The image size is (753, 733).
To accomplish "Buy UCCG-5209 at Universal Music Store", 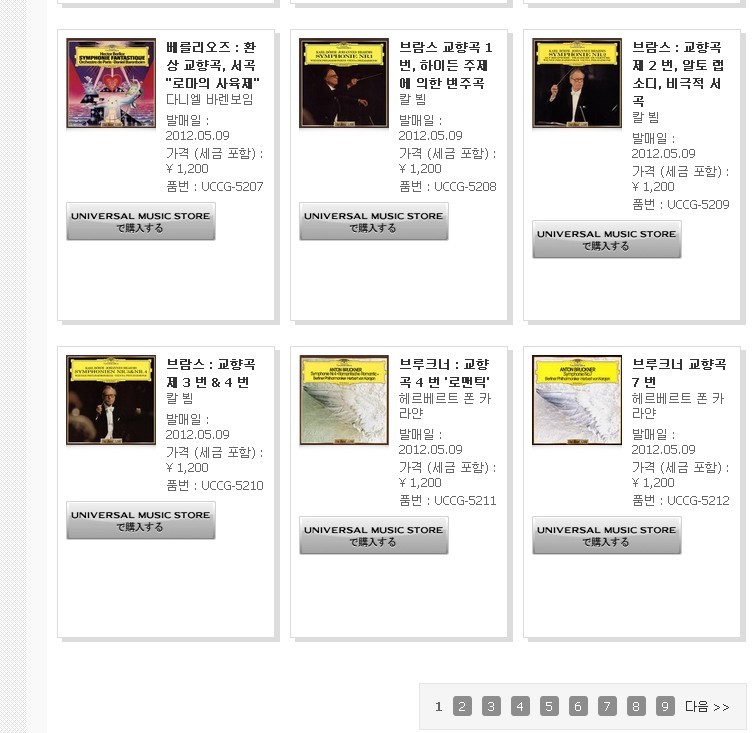I will 607,239.
